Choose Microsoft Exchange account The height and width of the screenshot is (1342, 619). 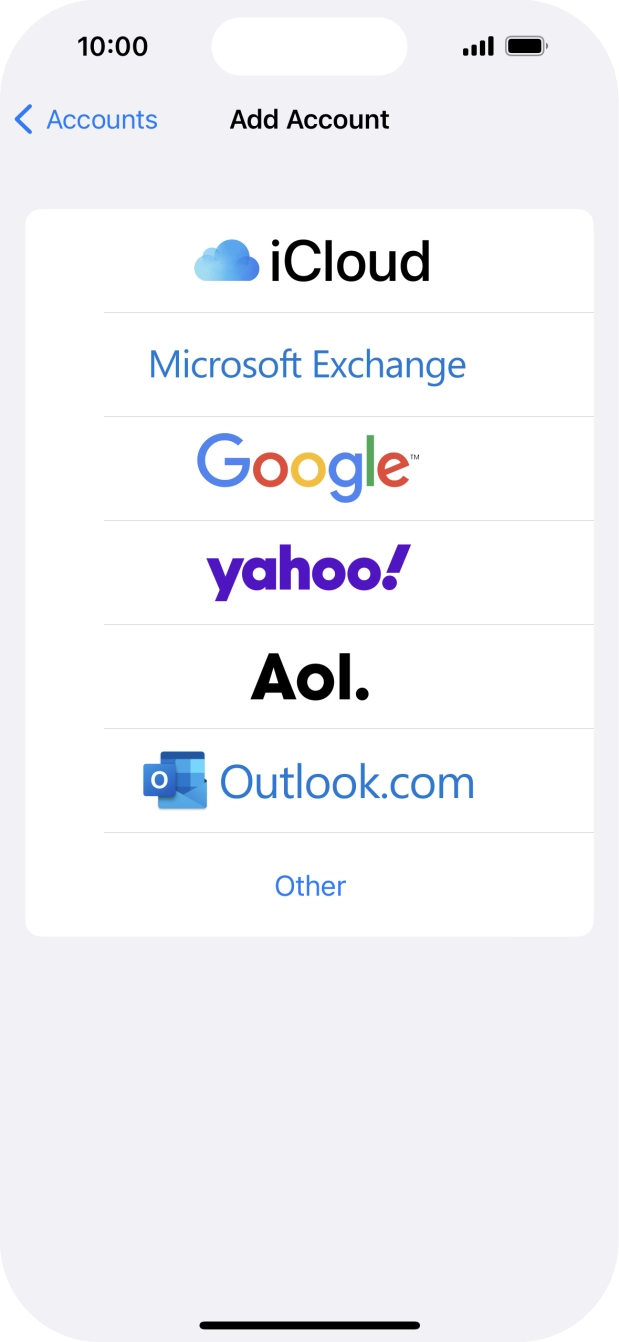308,365
